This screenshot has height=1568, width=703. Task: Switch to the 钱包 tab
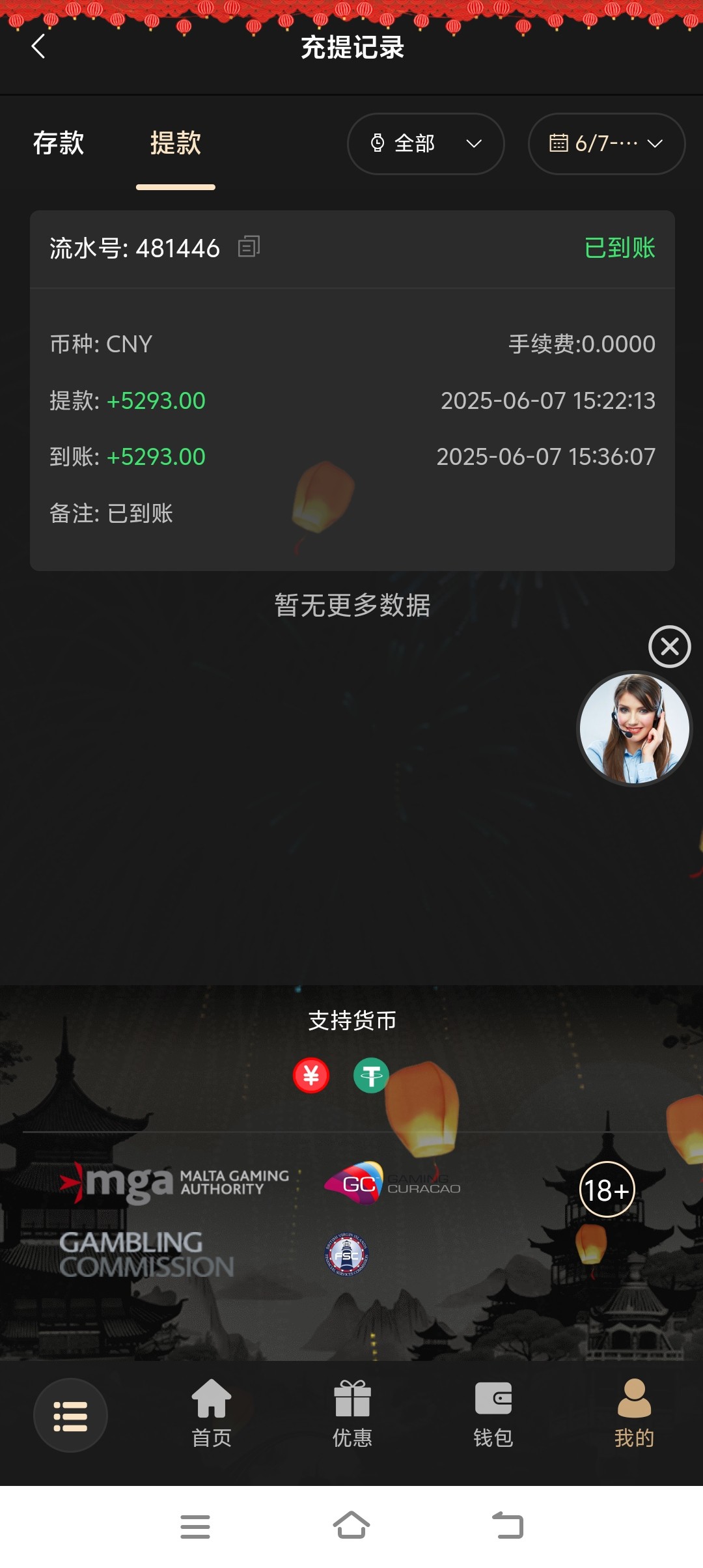(493, 1414)
